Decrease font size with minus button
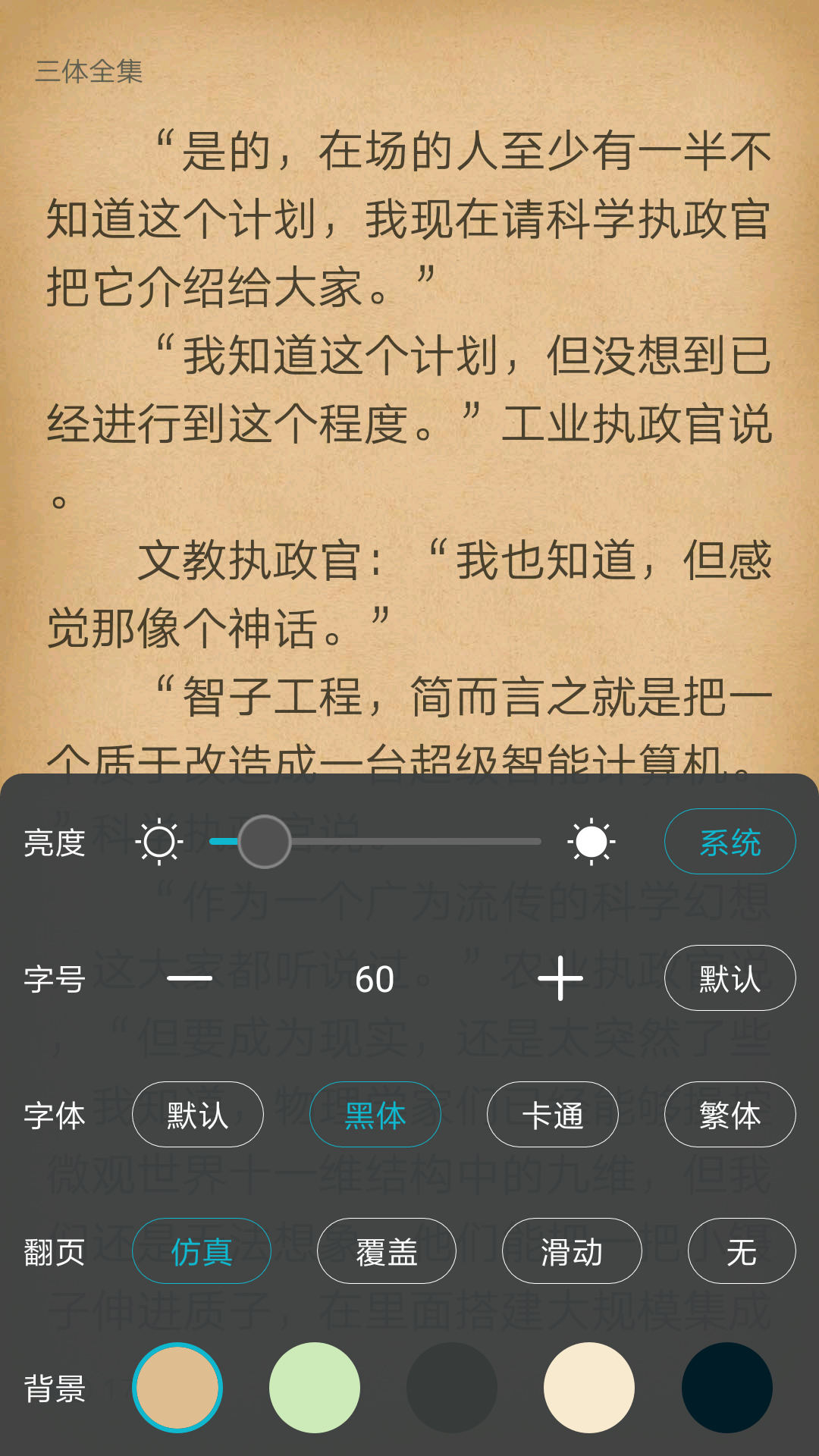This screenshot has width=819, height=1456. pos(190,978)
